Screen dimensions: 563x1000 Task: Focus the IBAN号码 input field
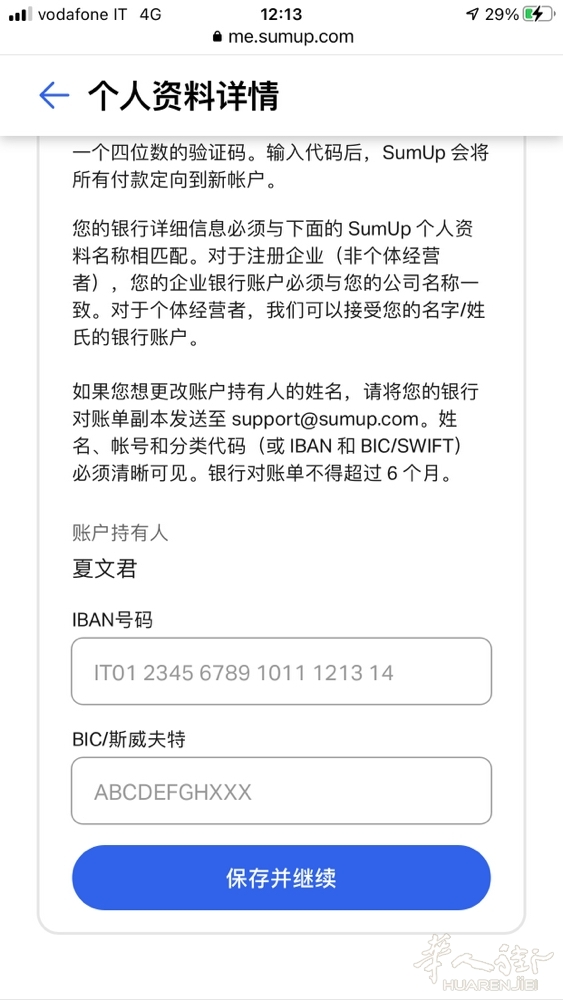pyautogui.click(x=281, y=672)
